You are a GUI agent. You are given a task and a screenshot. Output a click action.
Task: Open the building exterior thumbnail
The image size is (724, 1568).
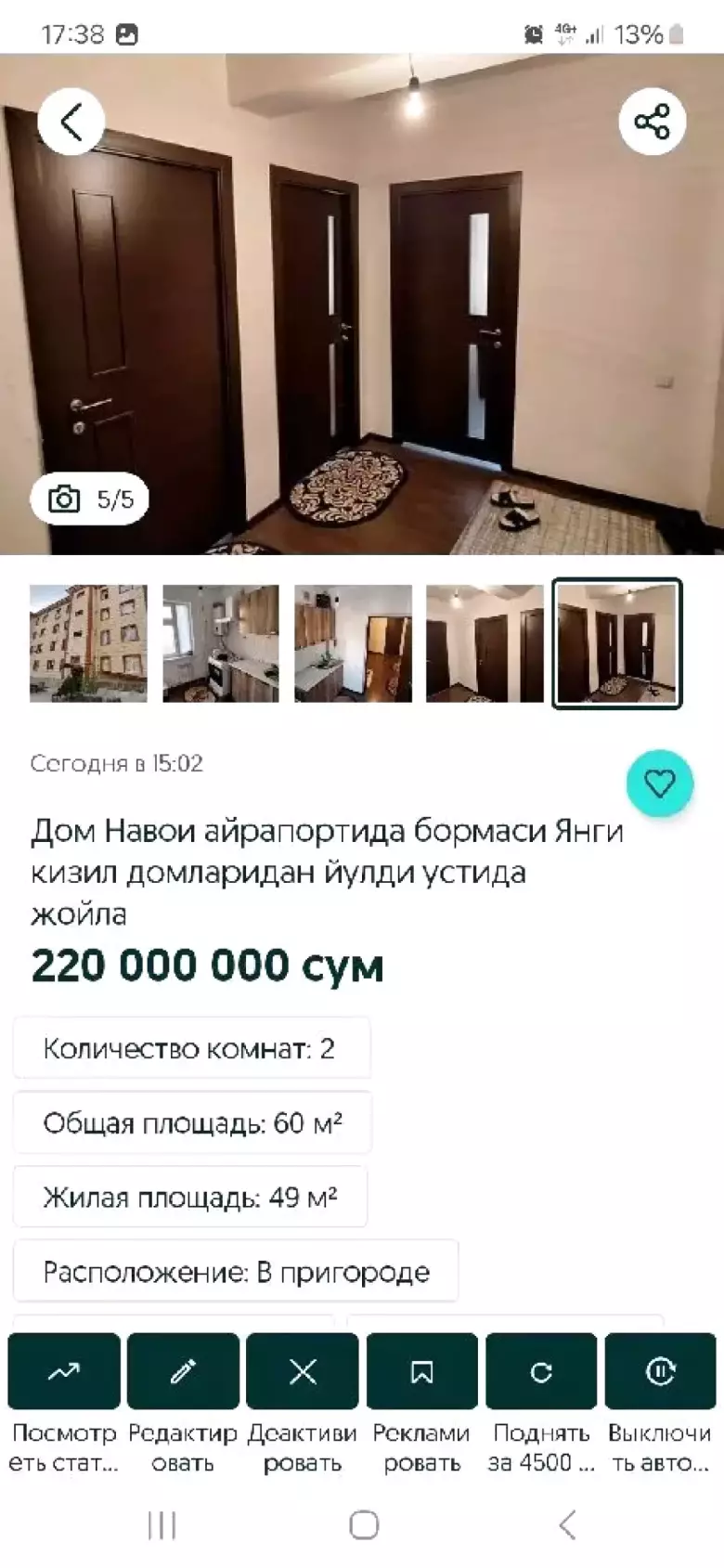click(88, 643)
